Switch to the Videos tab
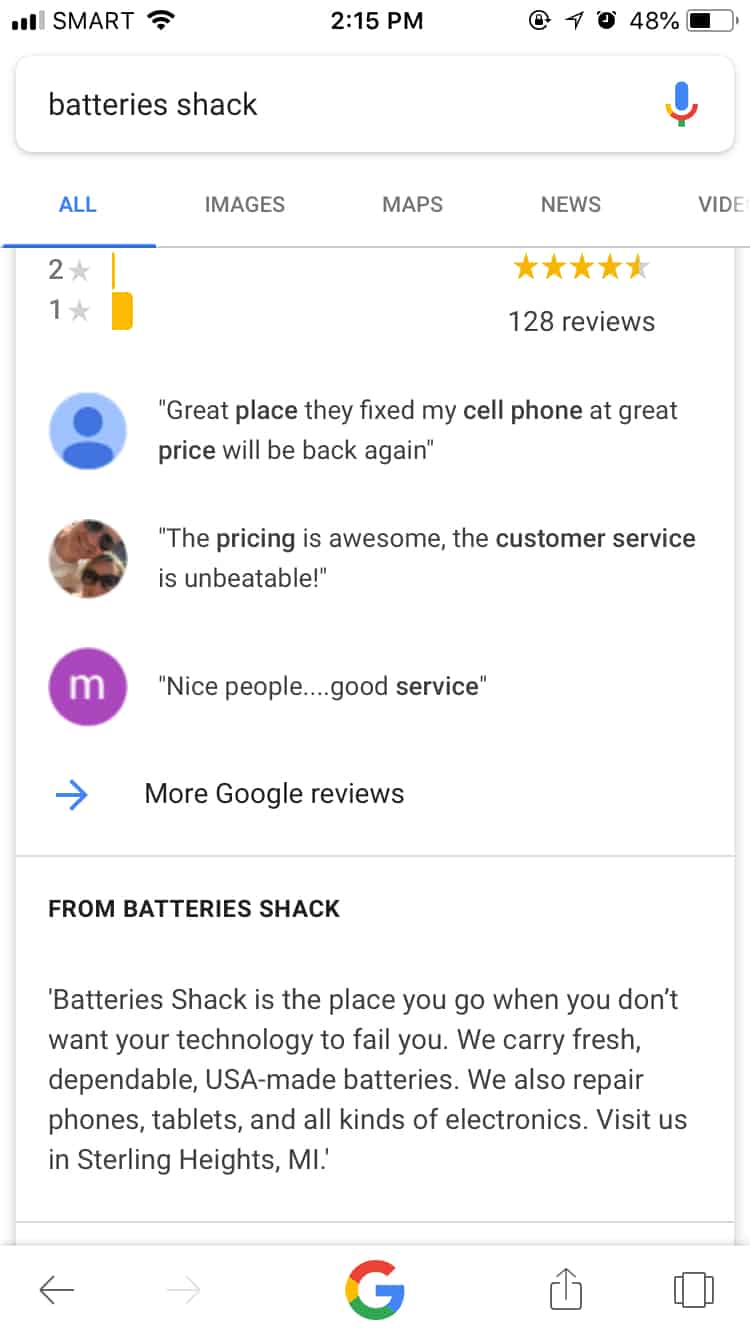Screen dimensions: 750x1334 click(x=723, y=204)
